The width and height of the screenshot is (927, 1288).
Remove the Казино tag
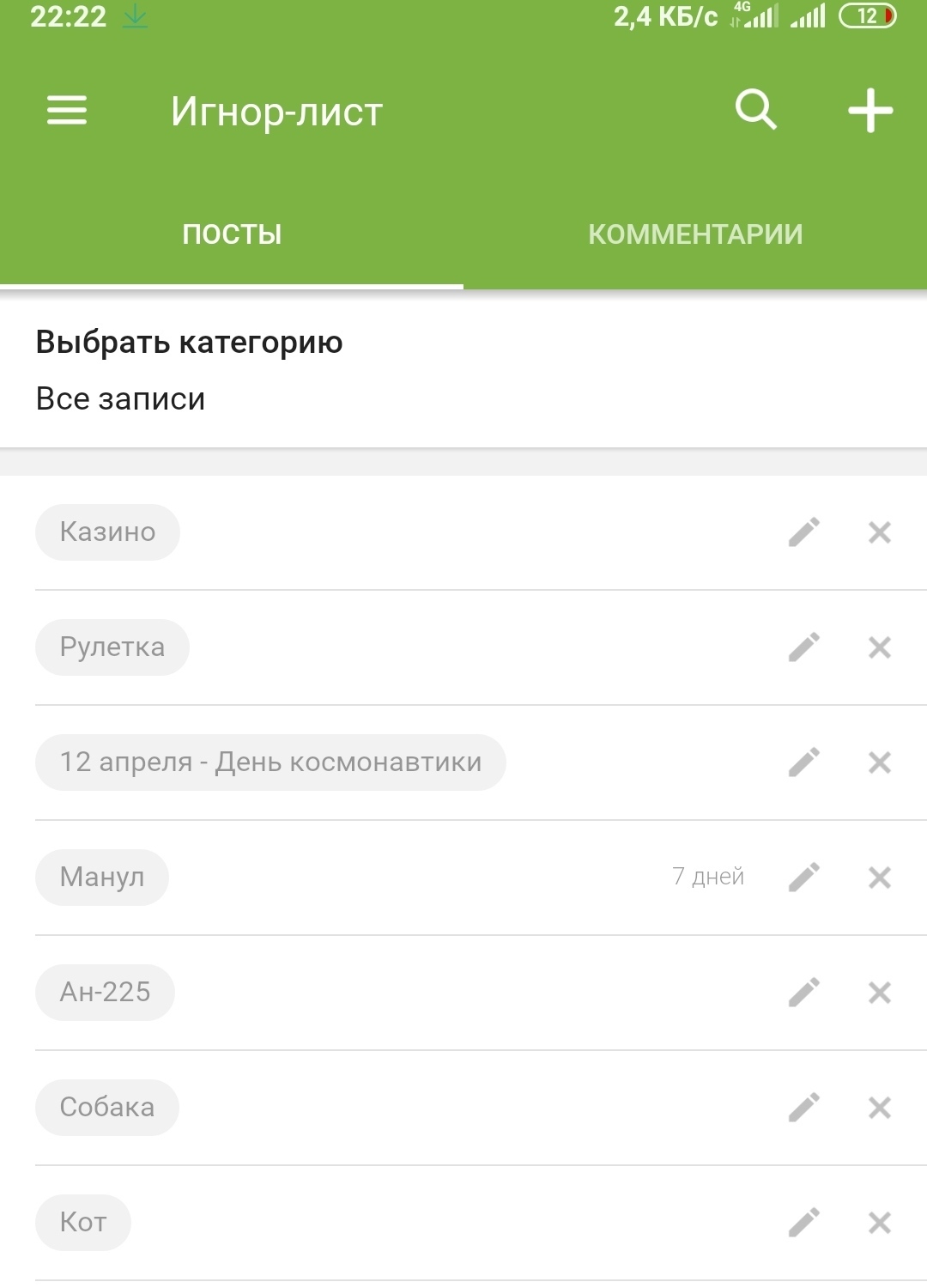(880, 532)
